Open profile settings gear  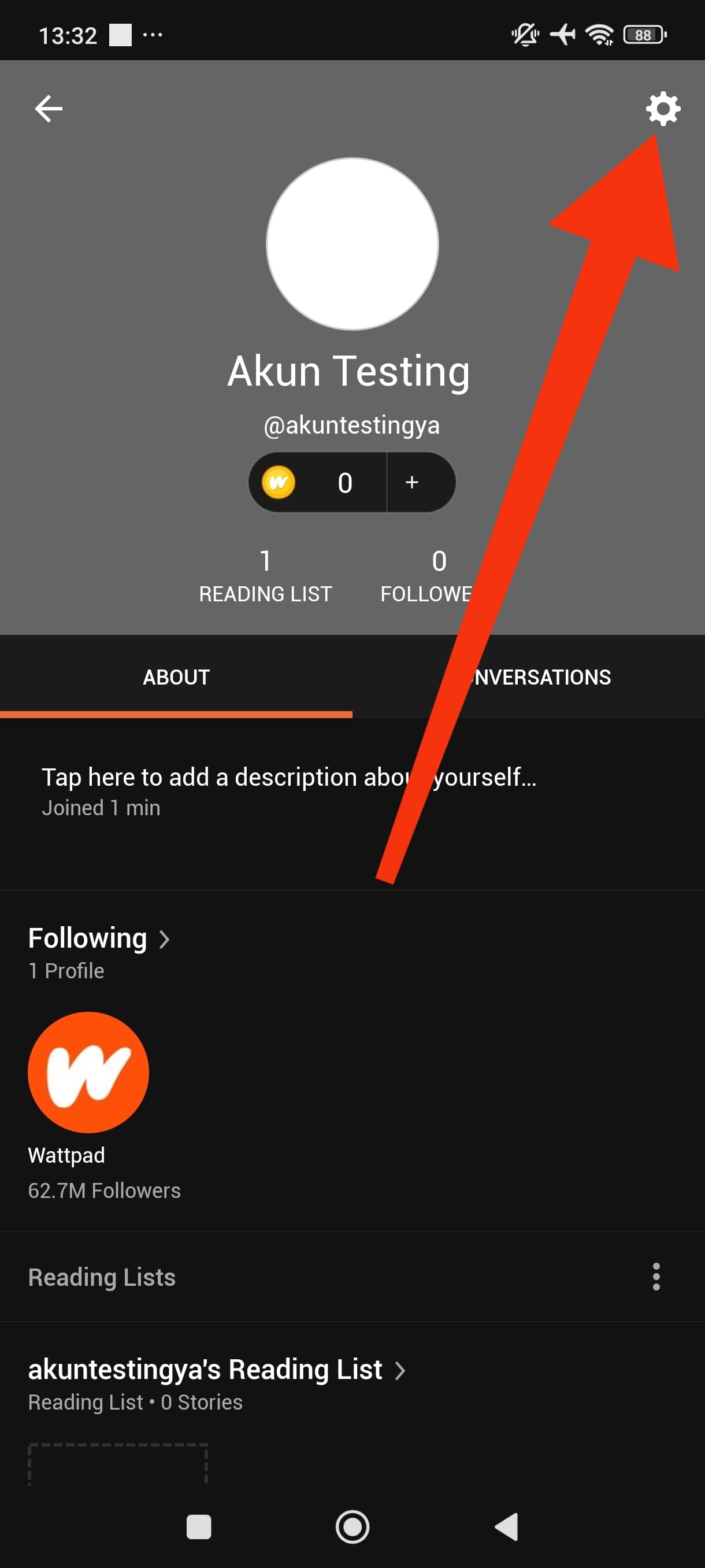click(x=662, y=109)
